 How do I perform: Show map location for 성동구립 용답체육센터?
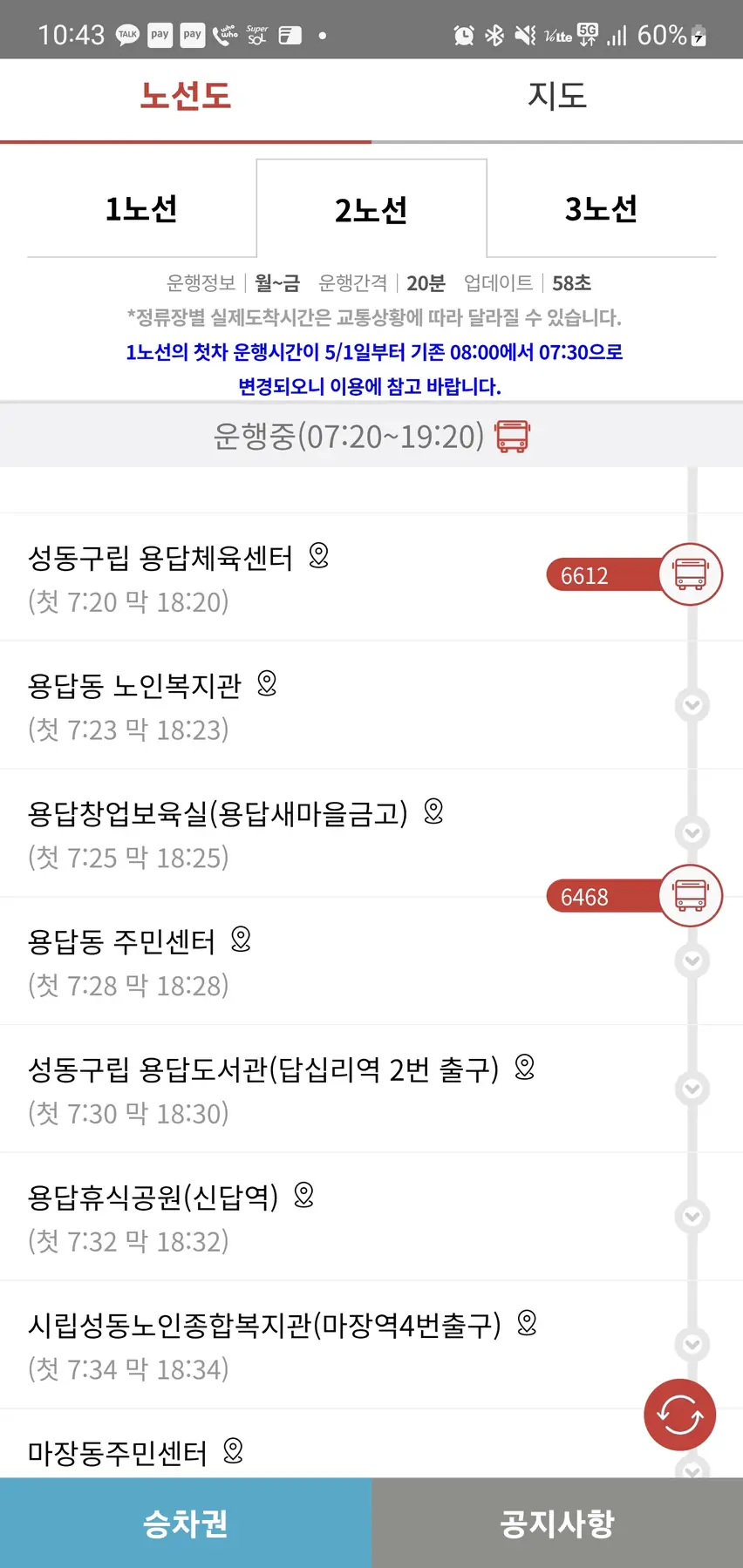coord(319,555)
